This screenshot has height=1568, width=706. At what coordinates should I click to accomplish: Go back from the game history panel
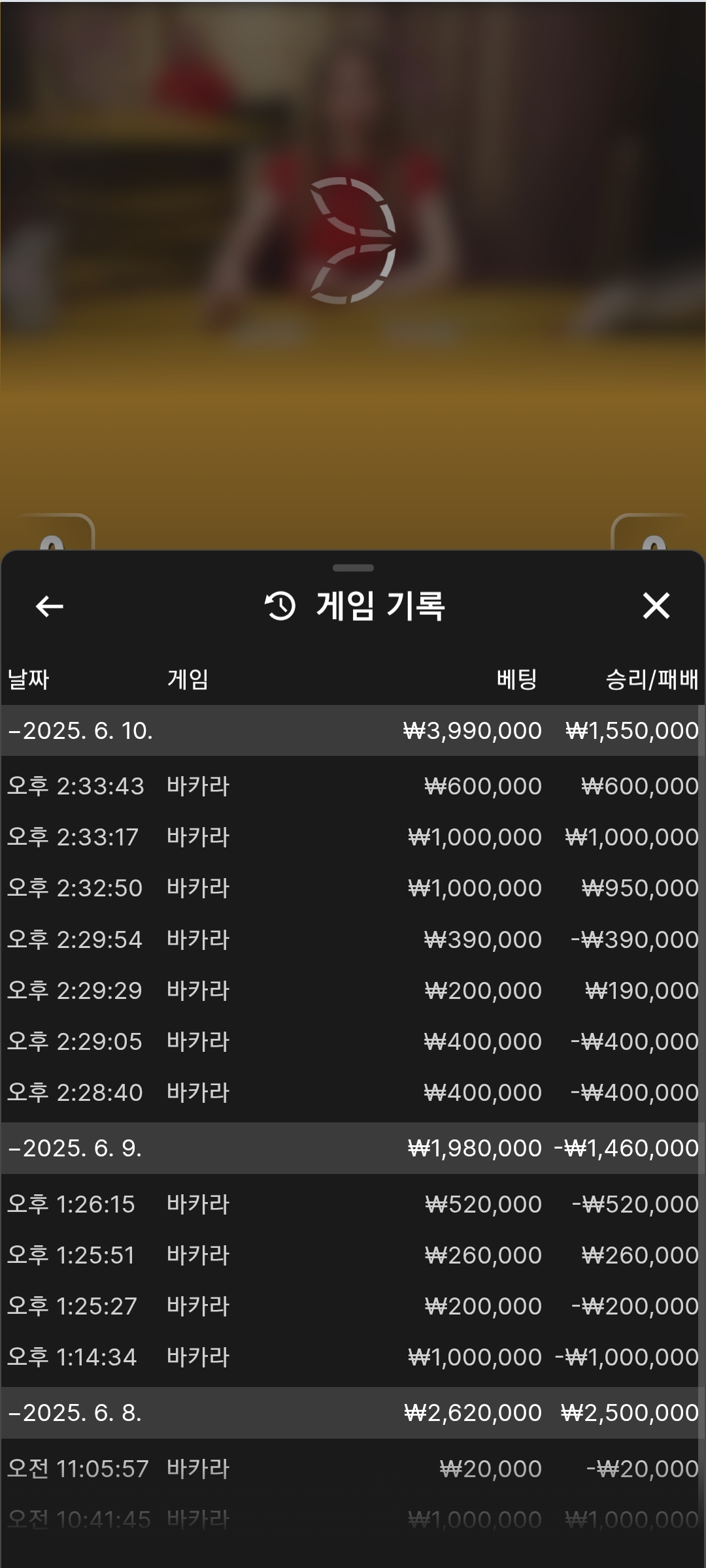point(49,606)
